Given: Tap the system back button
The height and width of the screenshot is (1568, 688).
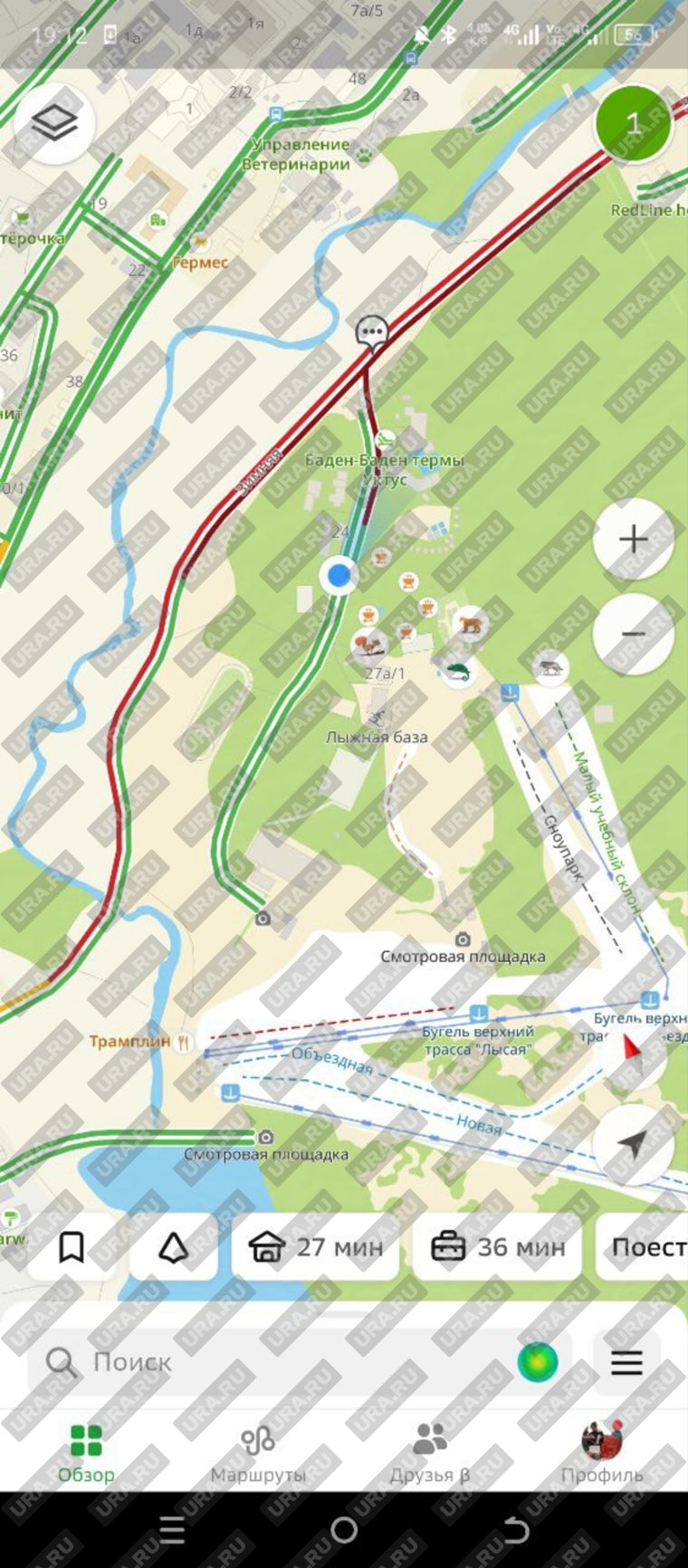Looking at the screenshot, I should pos(515,1531).
